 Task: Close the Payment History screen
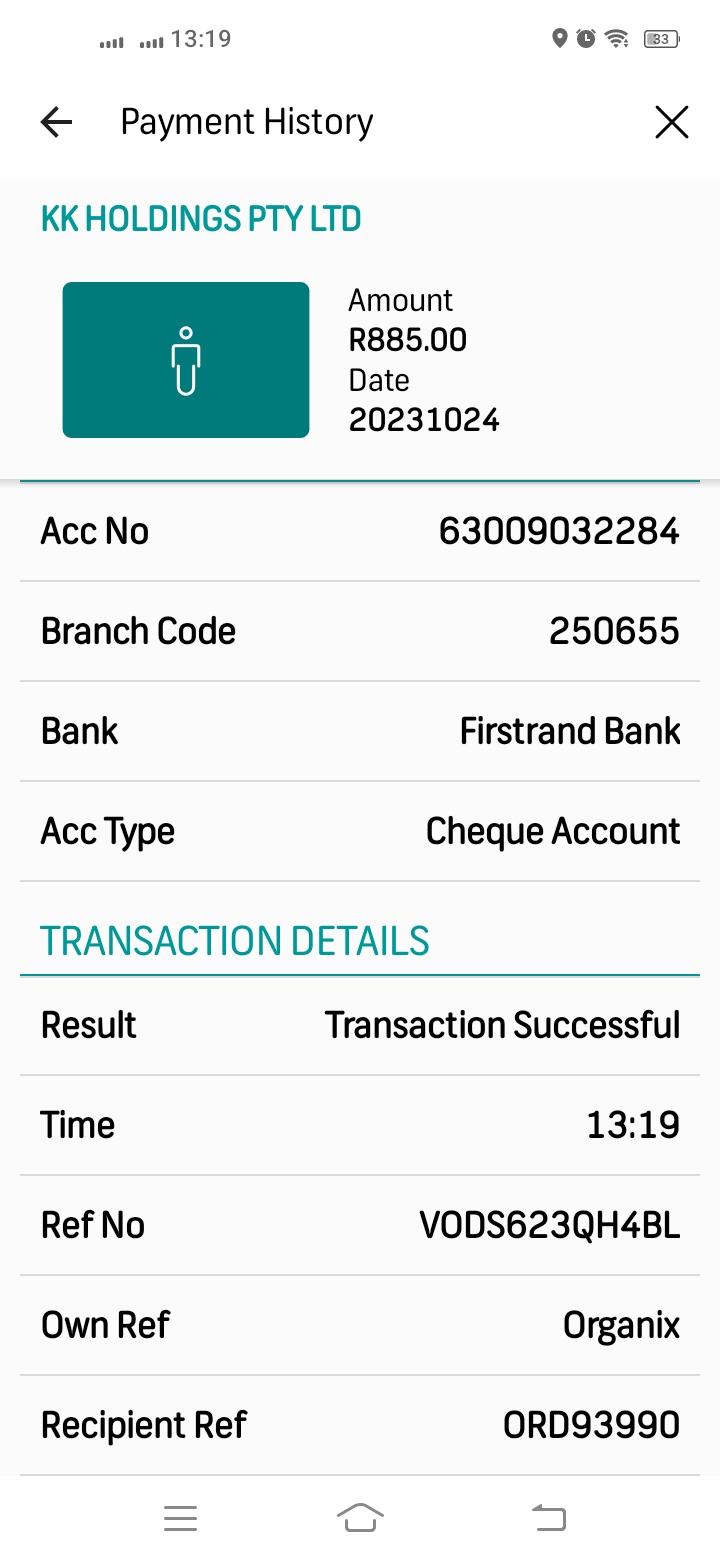671,122
